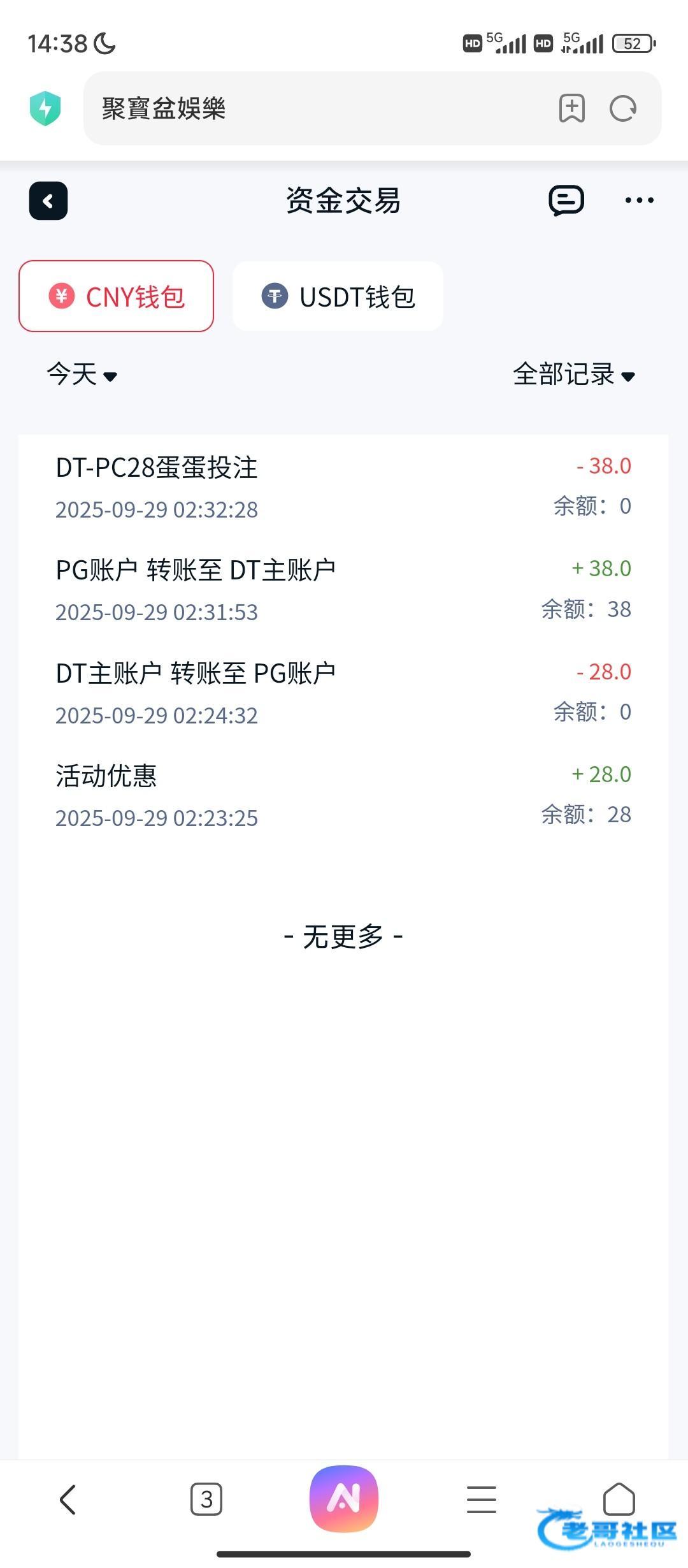Screen dimensions: 688x1568
Task: Switch to the USDT钱包 tab
Action: click(x=338, y=296)
